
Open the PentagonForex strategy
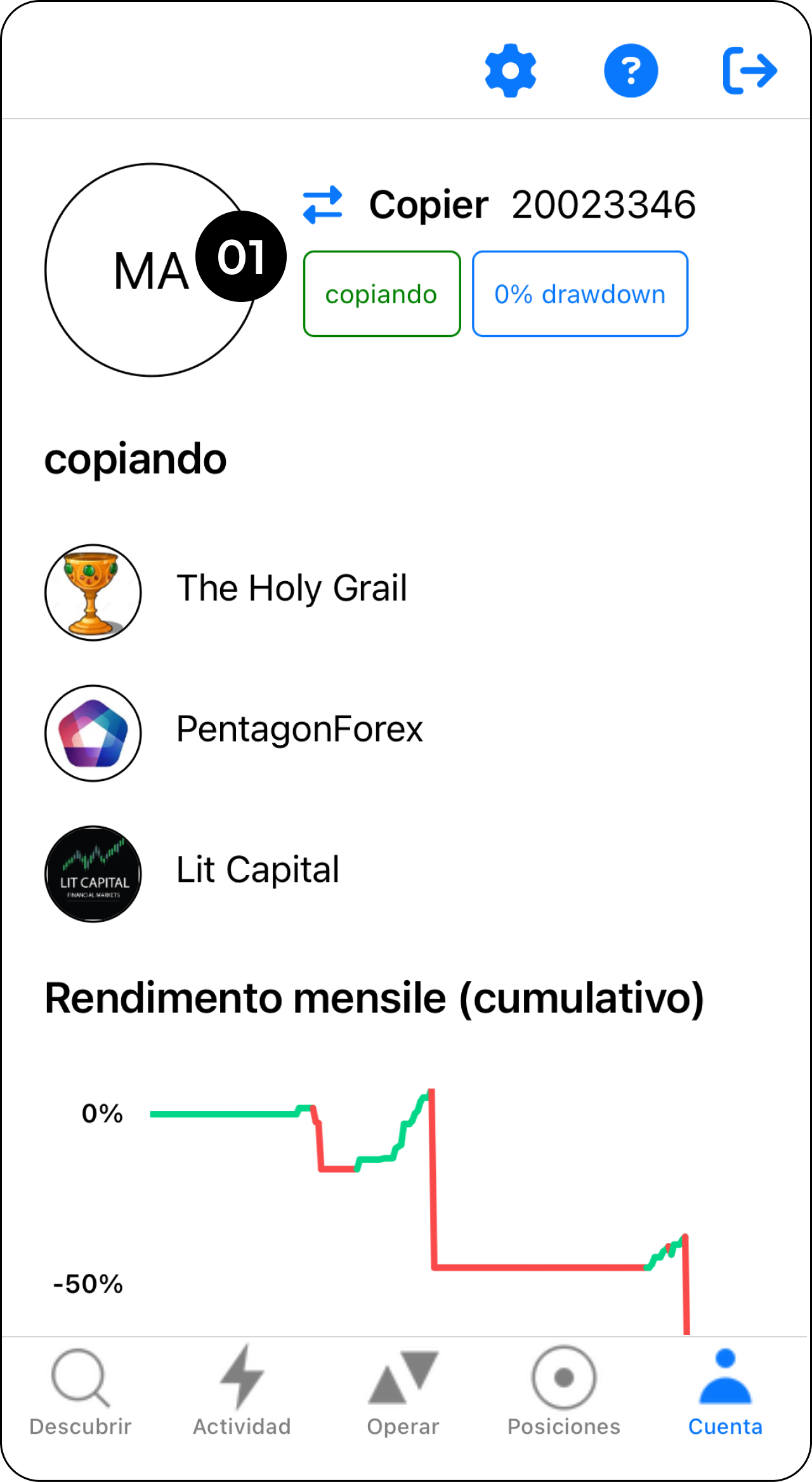[x=299, y=730]
